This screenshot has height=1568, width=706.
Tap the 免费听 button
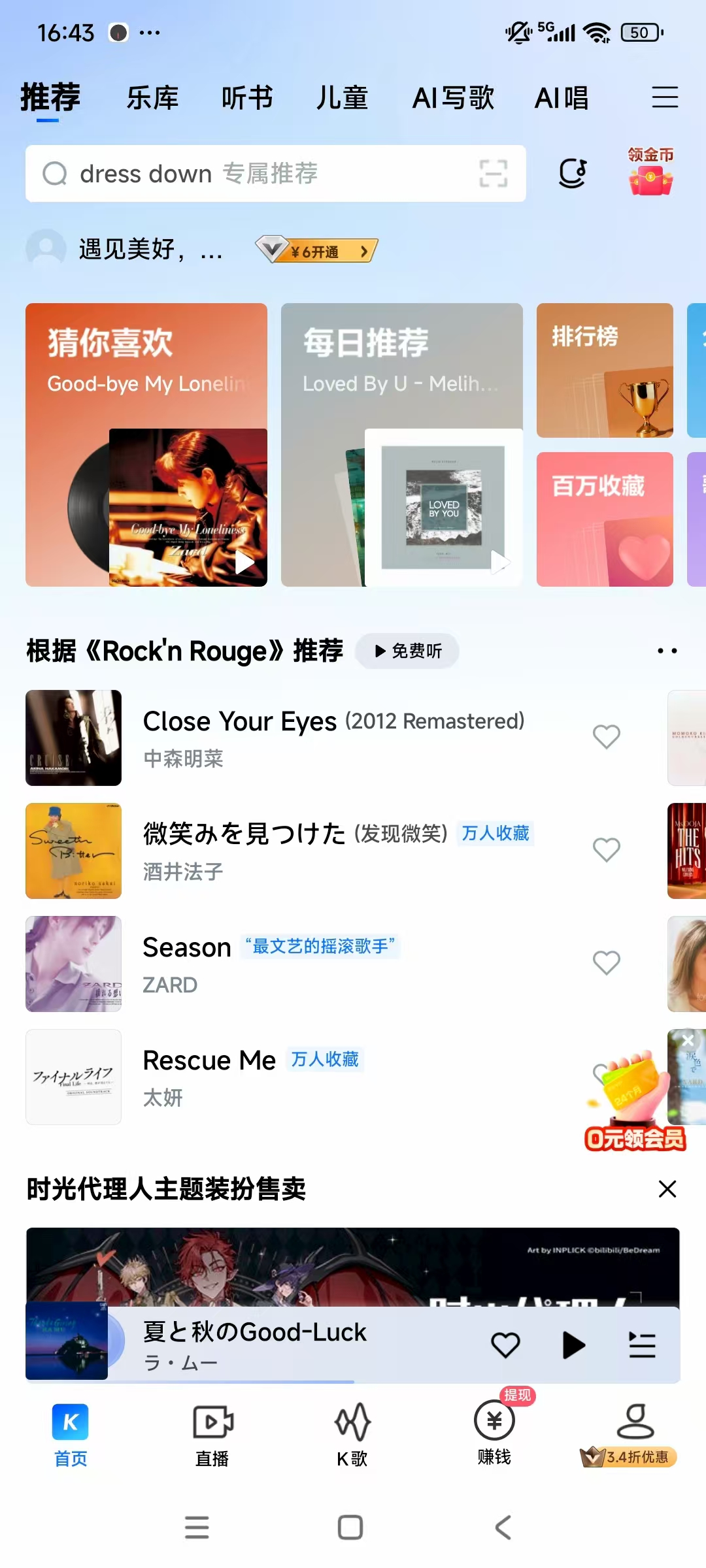click(407, 651)
